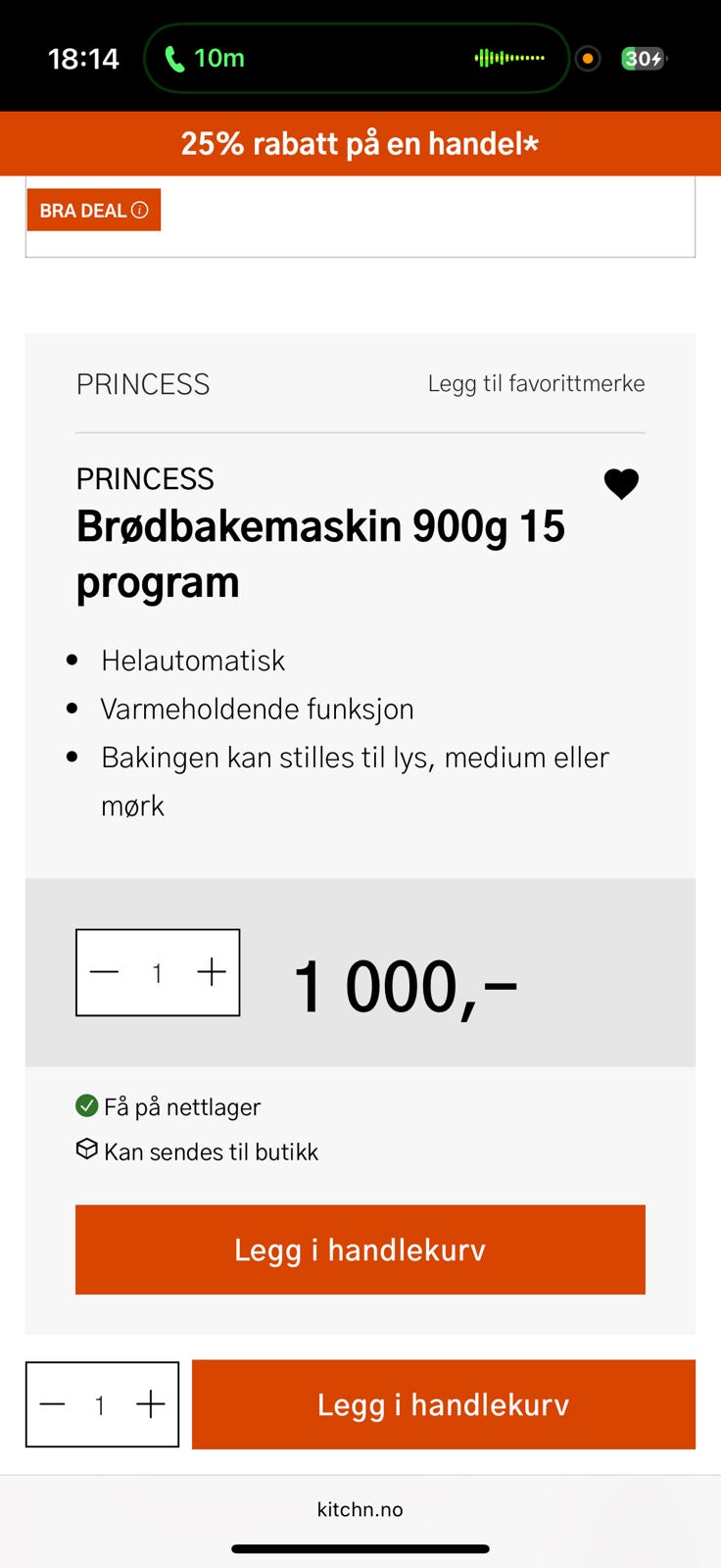Tap the orange recording dot in status bar

pyautogui.click(x=588, y=59)
